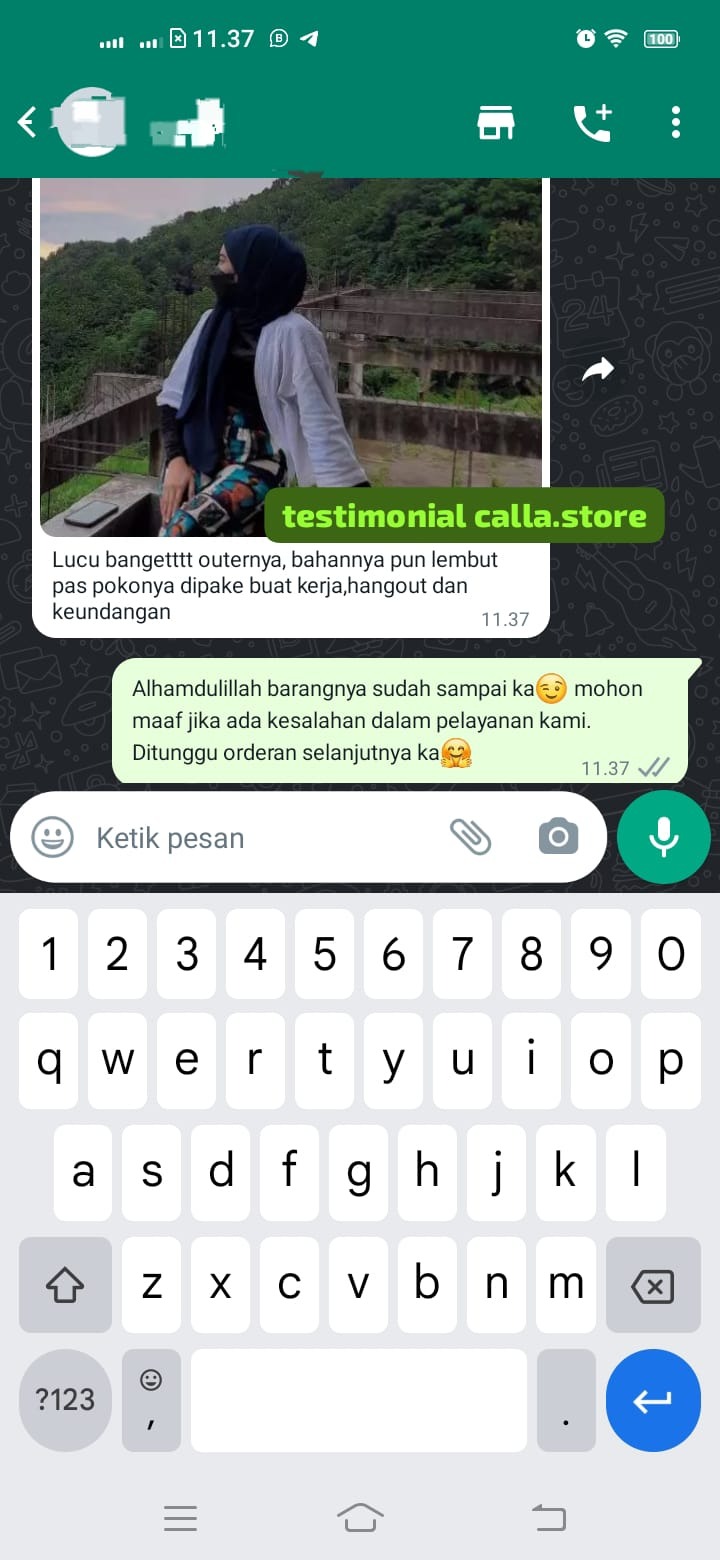Open the business catalog storefront icon

coord(495,123)
